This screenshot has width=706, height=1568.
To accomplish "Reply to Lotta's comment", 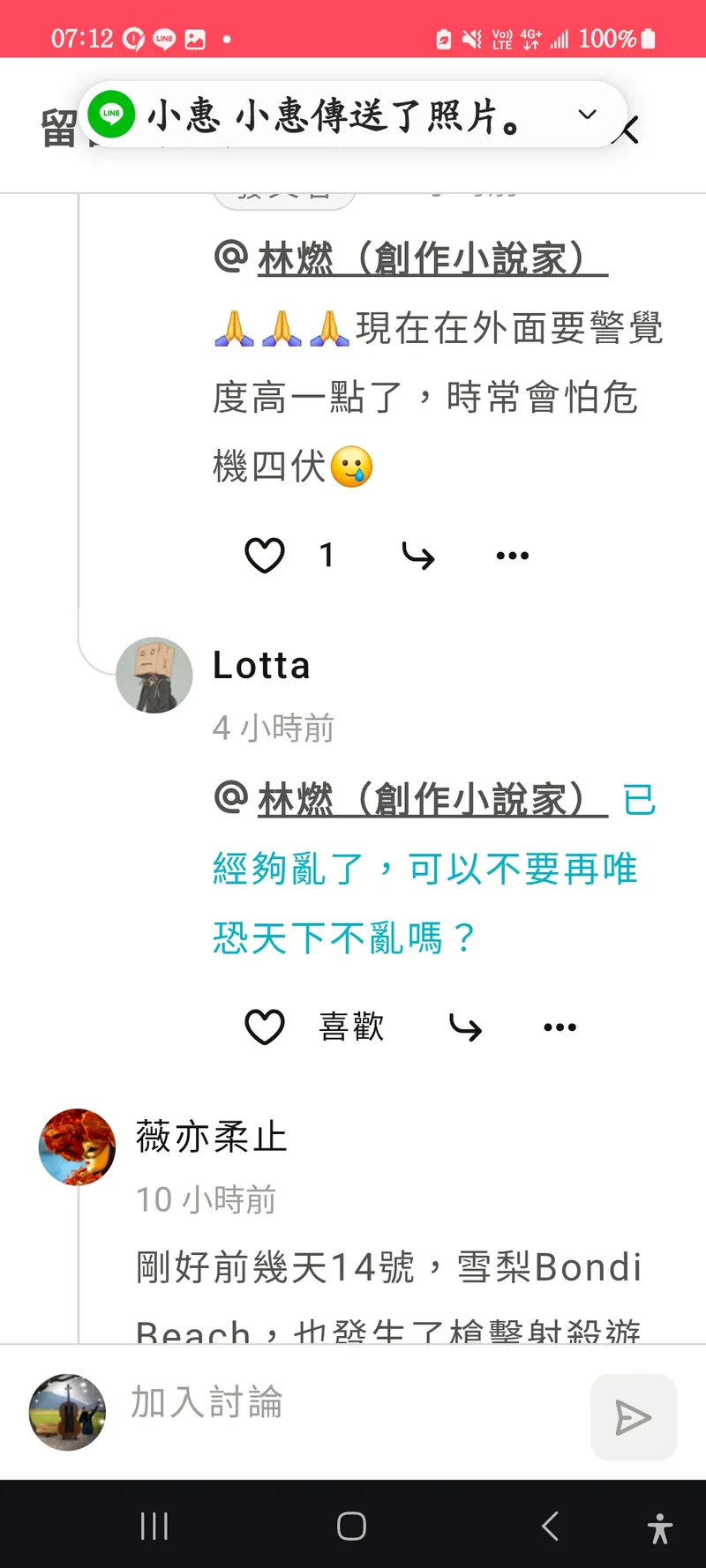I will pyautogui.click(x=465, y=1027).
